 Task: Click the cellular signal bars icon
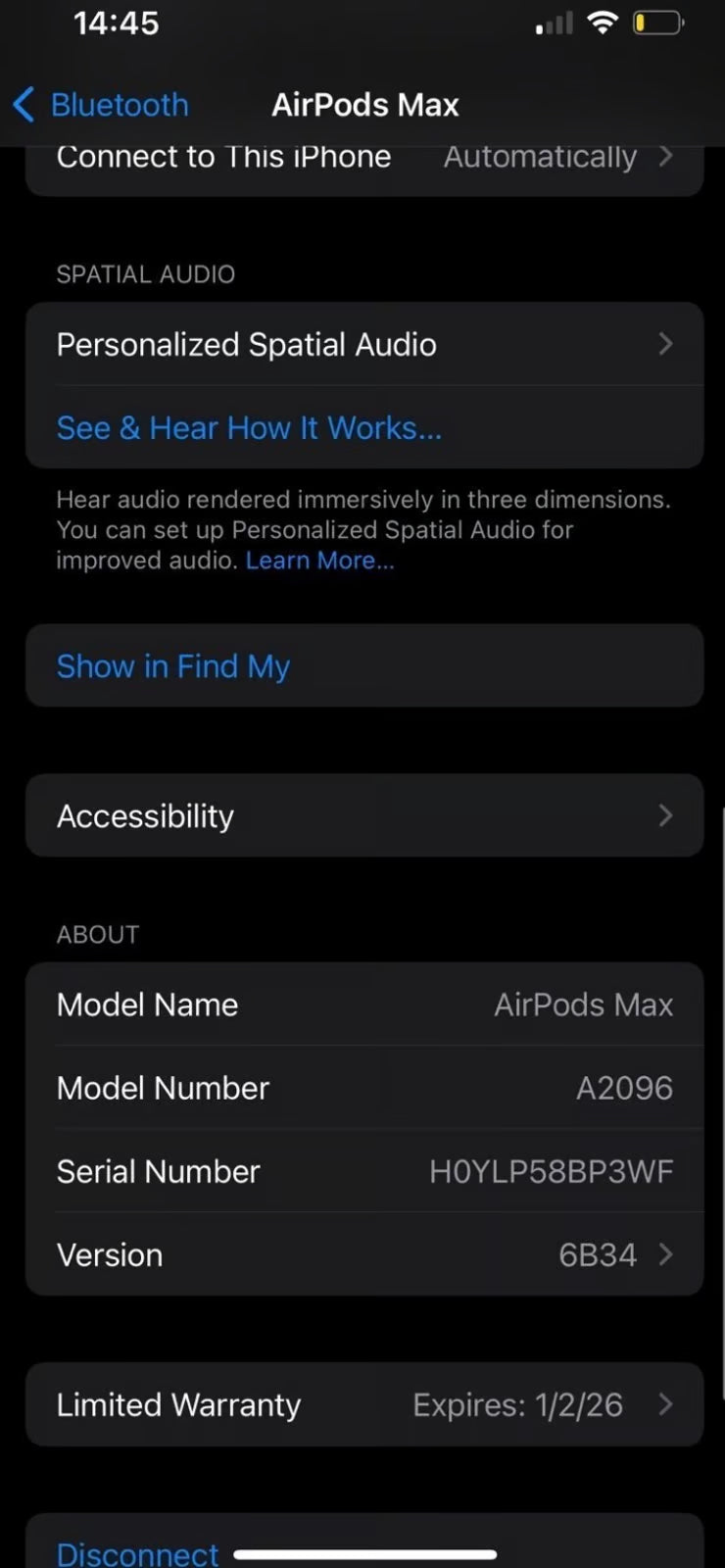552,24
